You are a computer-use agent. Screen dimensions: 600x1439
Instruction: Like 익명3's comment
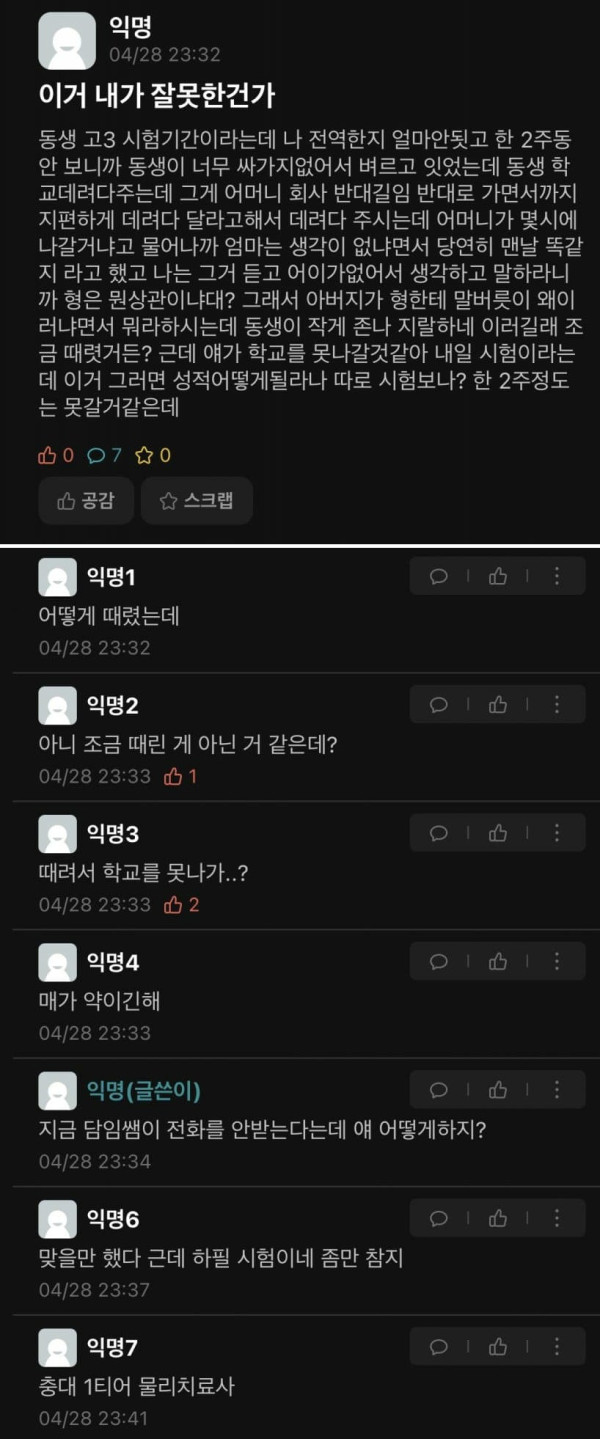point(497,833)
